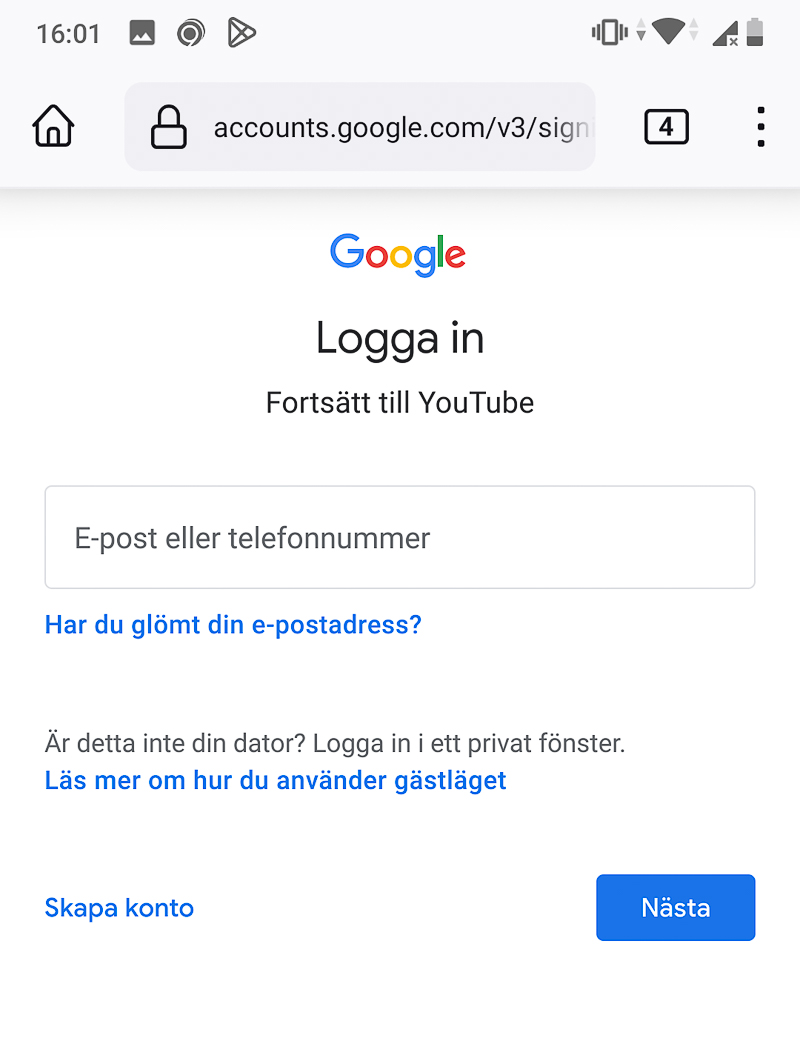Open the browser overflow menu
Screen dimensions: 800x1041
click(x=761, y=127)
